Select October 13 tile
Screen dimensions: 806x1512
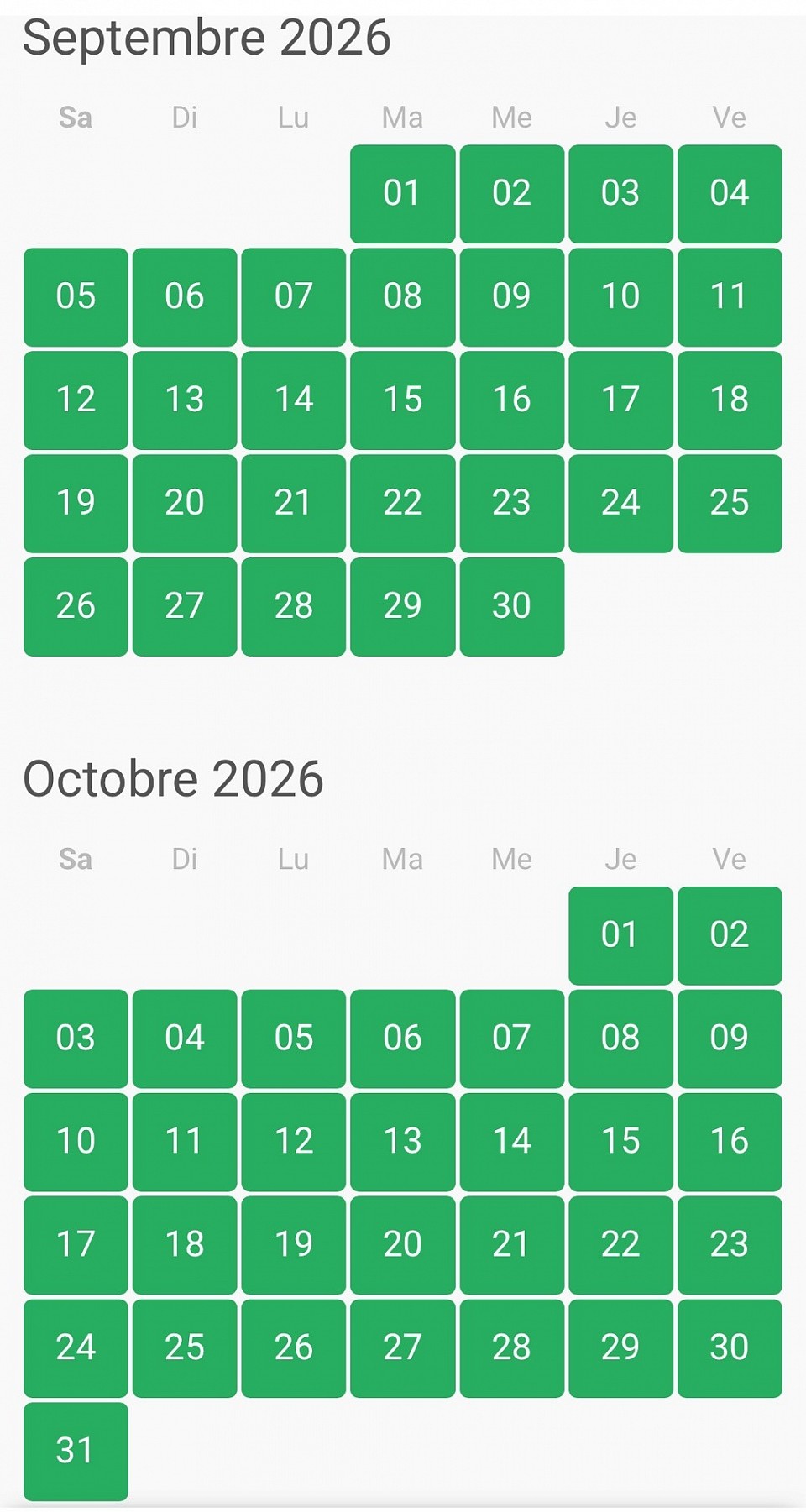pos(402,1141)
